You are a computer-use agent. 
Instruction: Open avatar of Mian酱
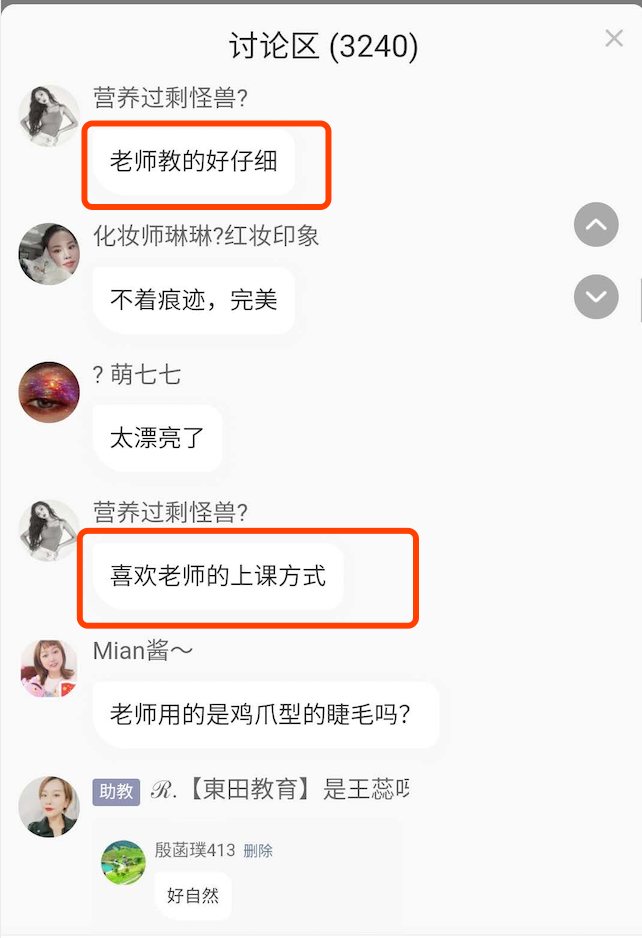(x=49, y=668)
